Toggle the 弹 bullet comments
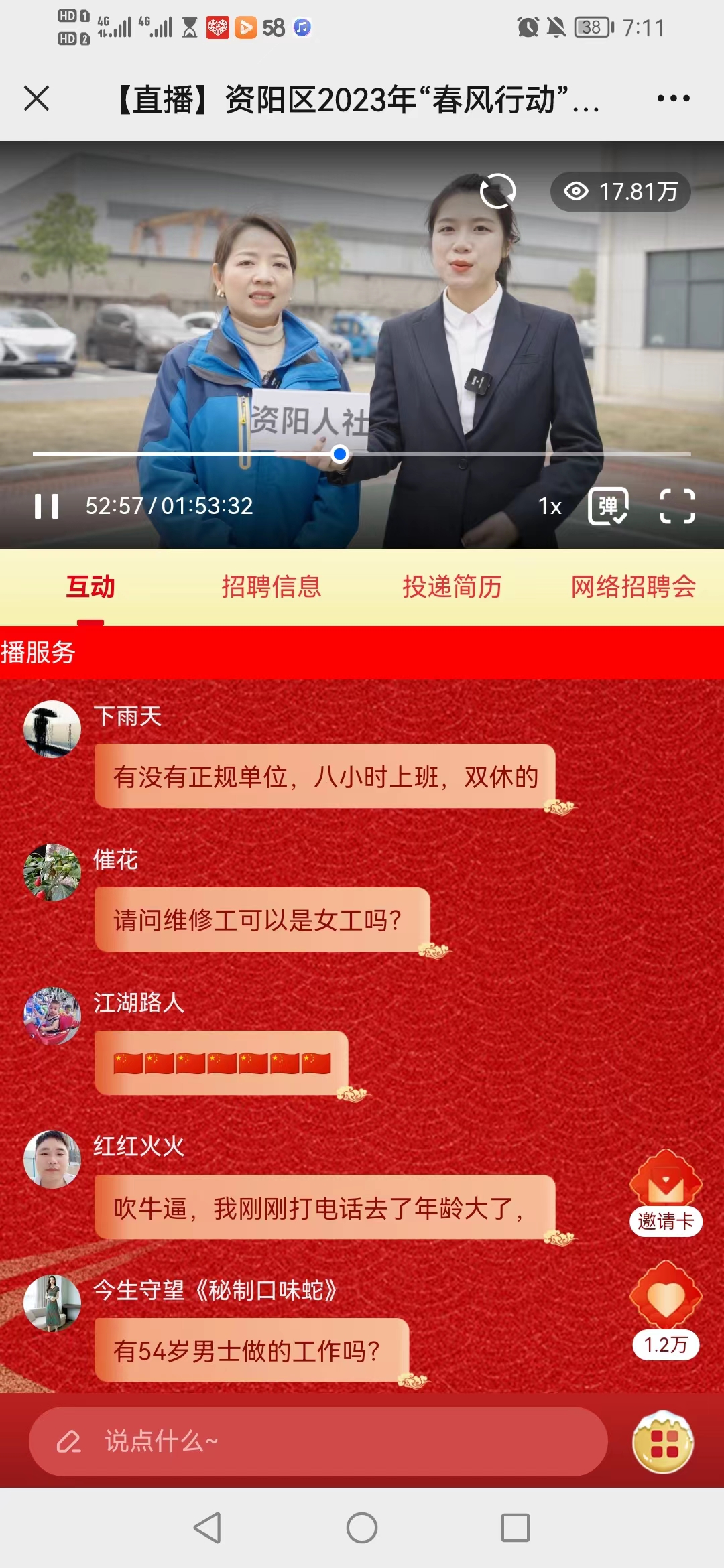Image resolution: width=724 pixels, height=1568 pixels. 608,506
